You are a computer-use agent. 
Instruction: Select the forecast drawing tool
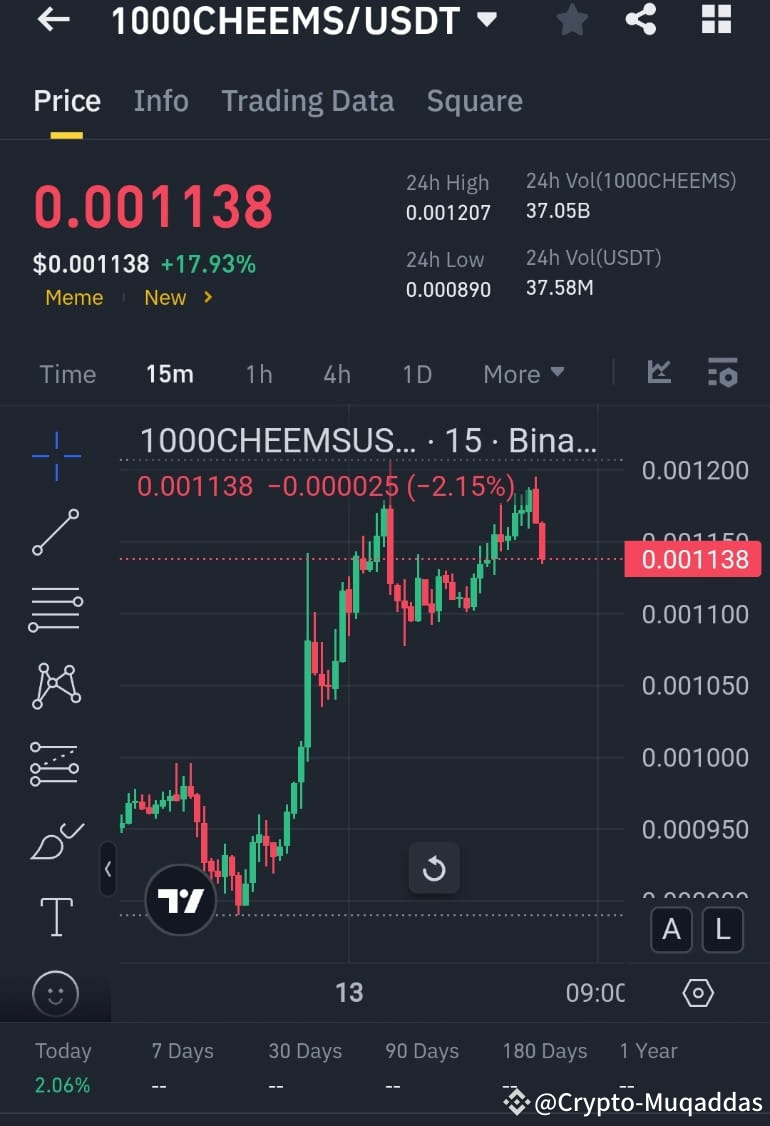pyautogui.click(x=55, y=763)
